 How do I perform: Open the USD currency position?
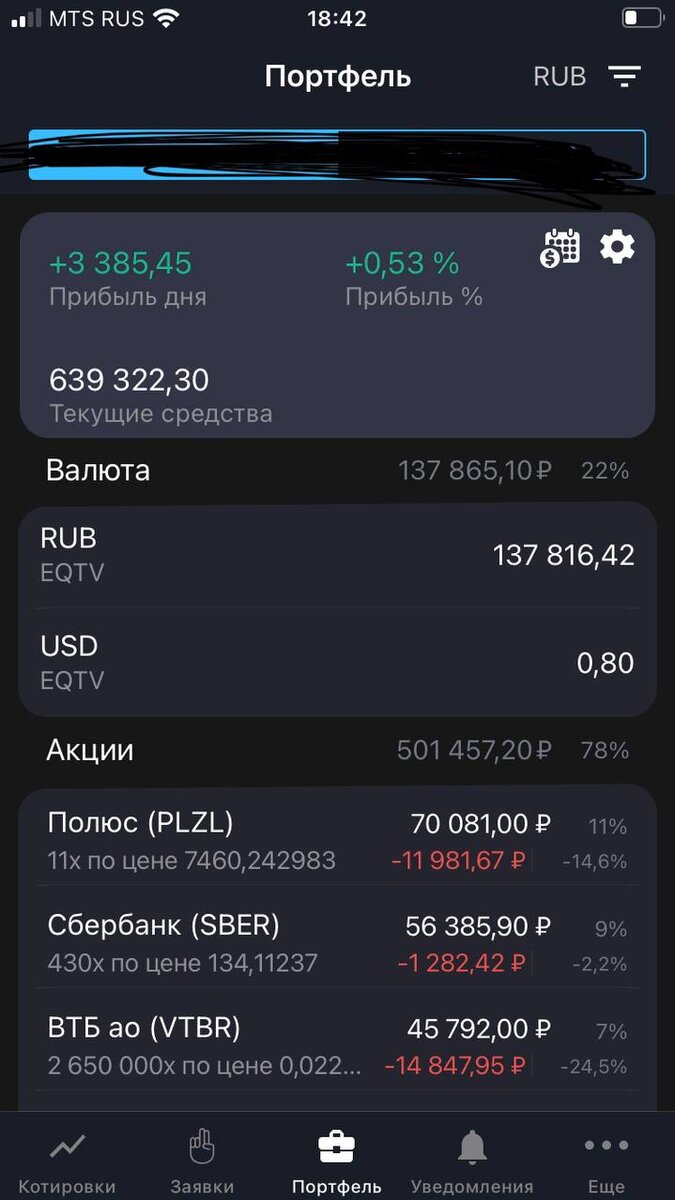pyautogui.click(x=337, y=662)
